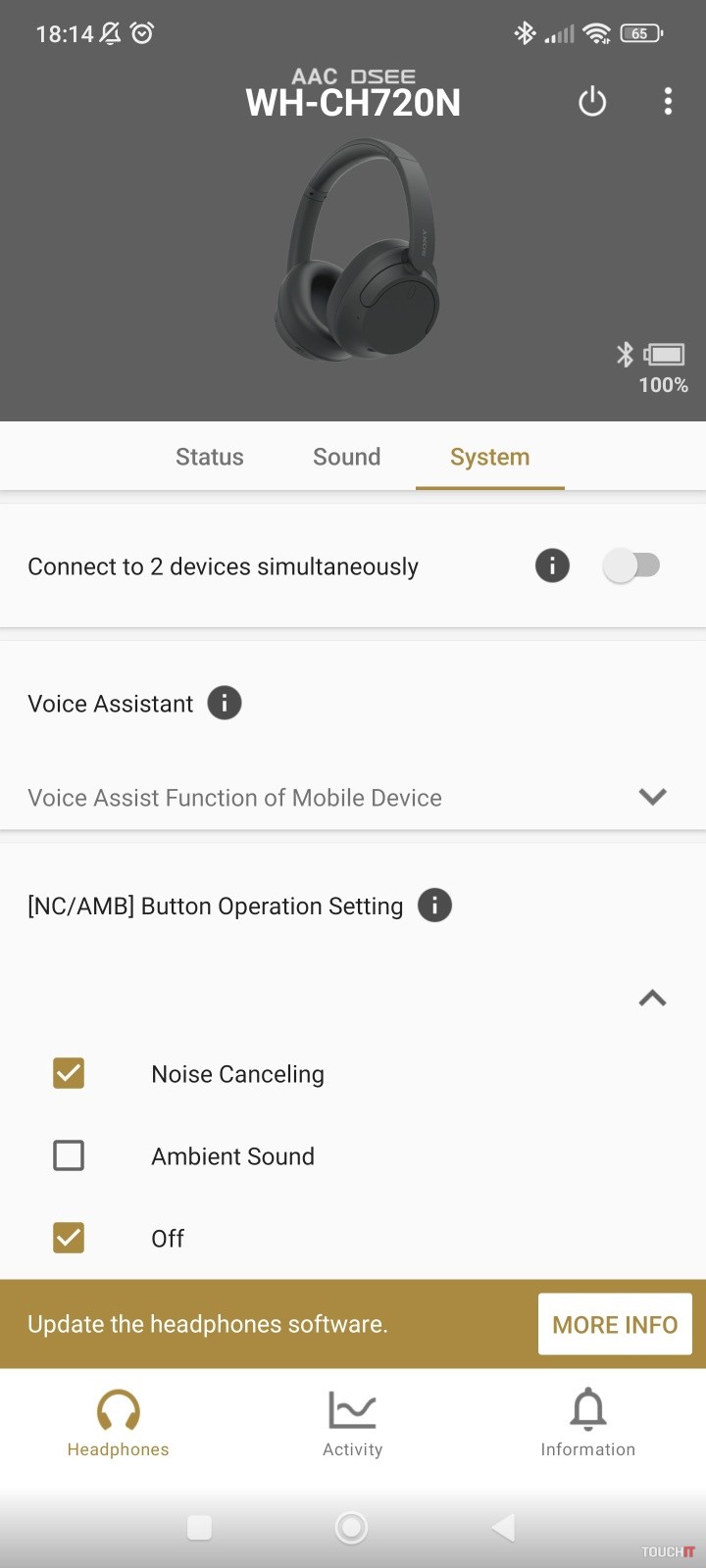The image size is (706, 1568).
Task: Uncheck the Noise Canceling checkbox
Action: [x=69, y=1074]
